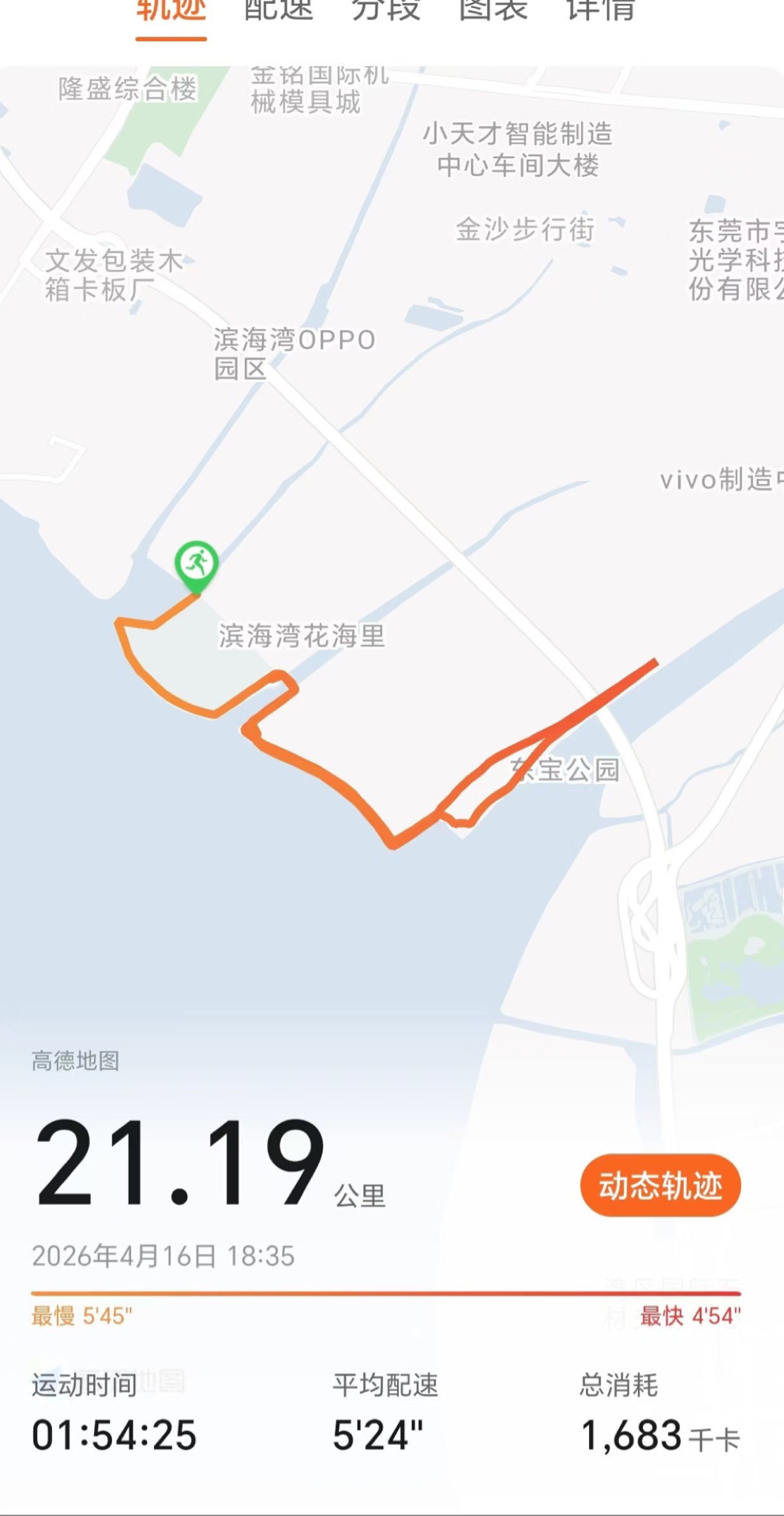The image size is (784, 1516).
Task: Play the 动态轨迹 animation
Action: (660, 1185)
